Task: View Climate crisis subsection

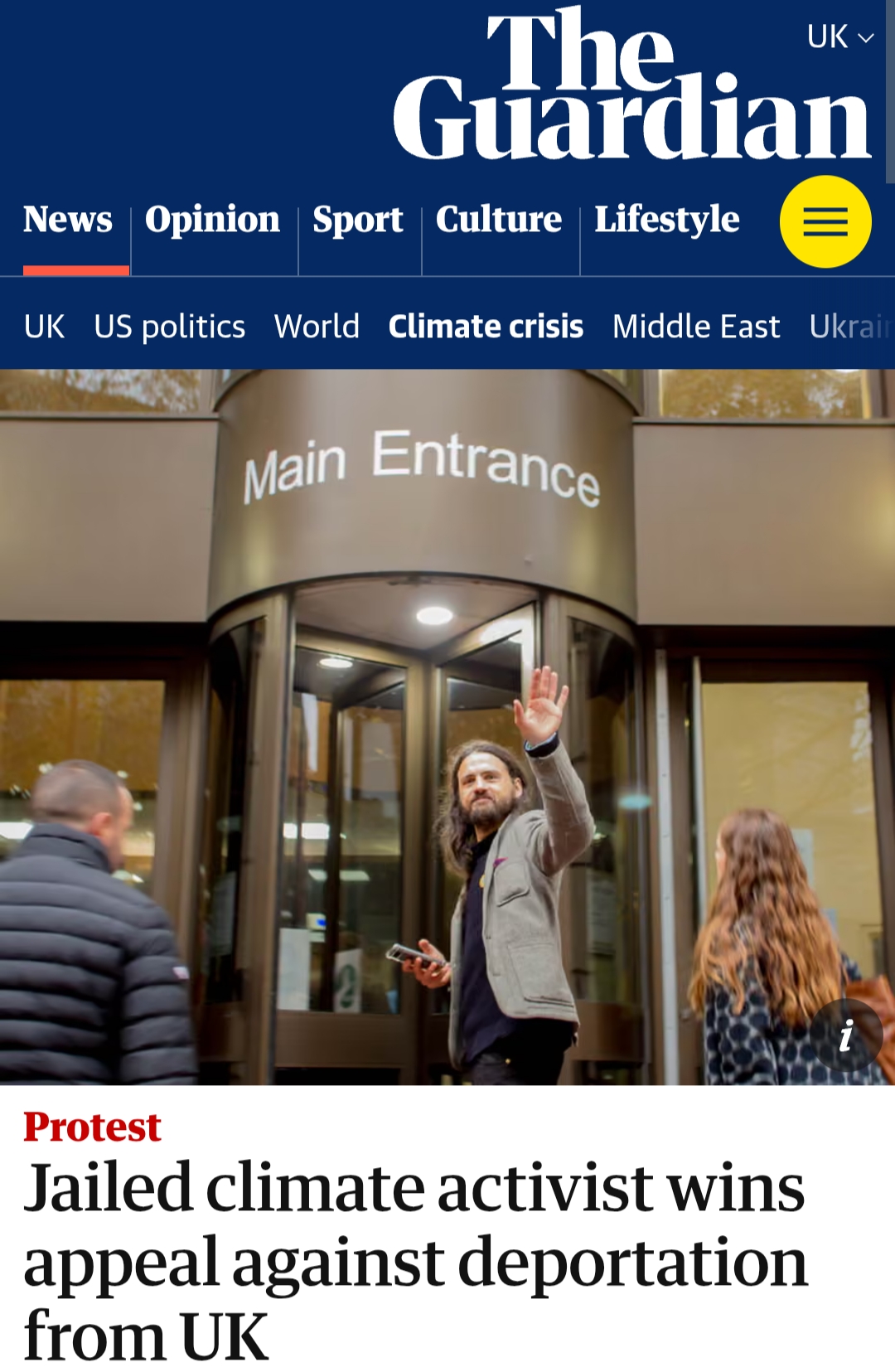Action: coord(486,327)
